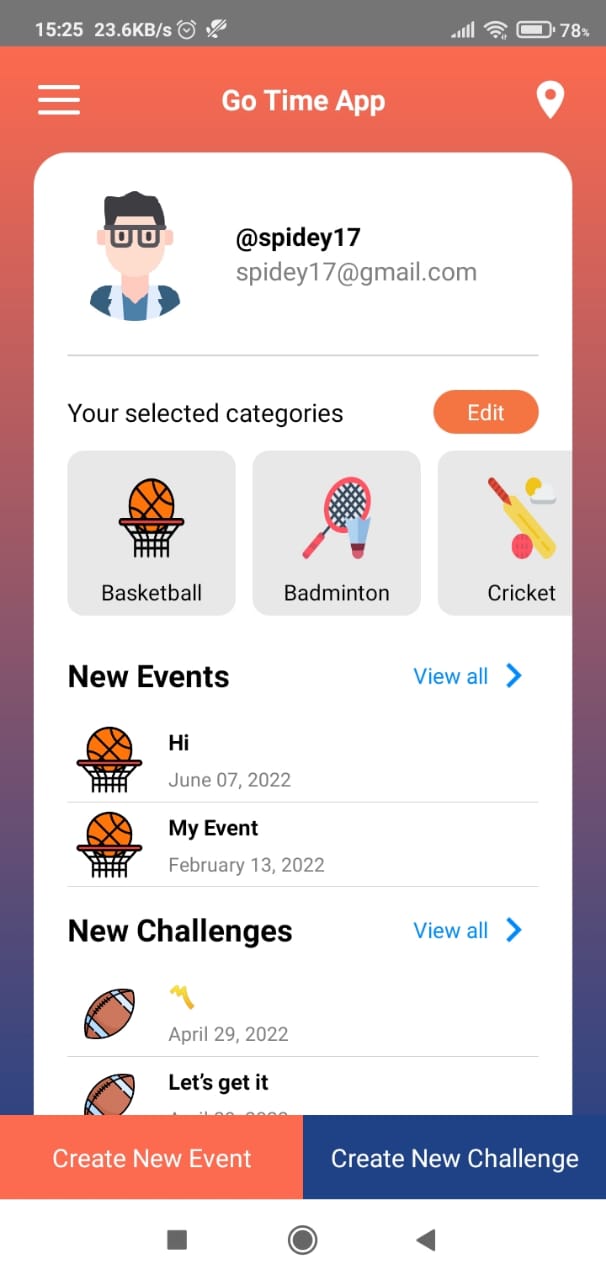Create a new challenge
606x1280 pixels.
[x=455, y=1158]
